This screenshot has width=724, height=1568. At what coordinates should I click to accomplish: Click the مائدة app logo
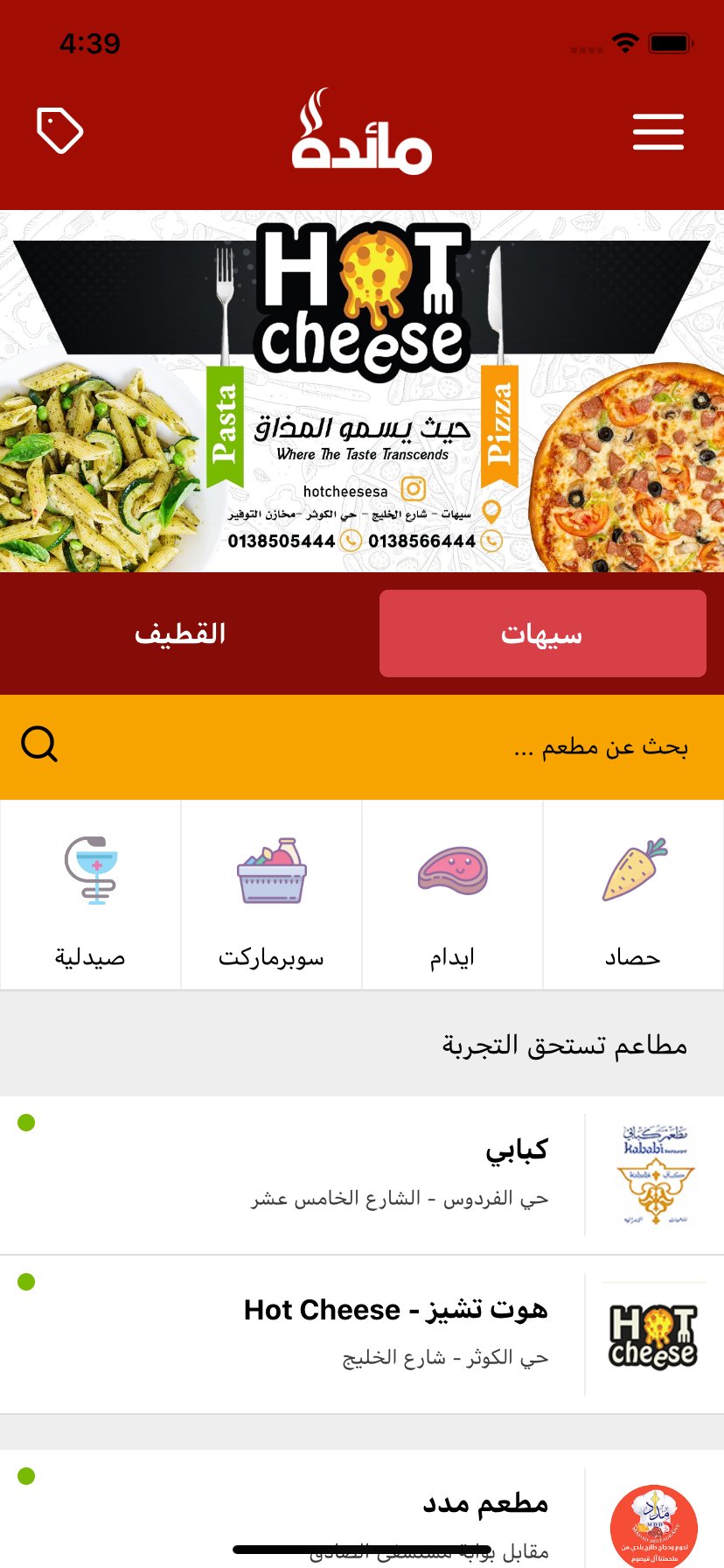tap(362, 131)
